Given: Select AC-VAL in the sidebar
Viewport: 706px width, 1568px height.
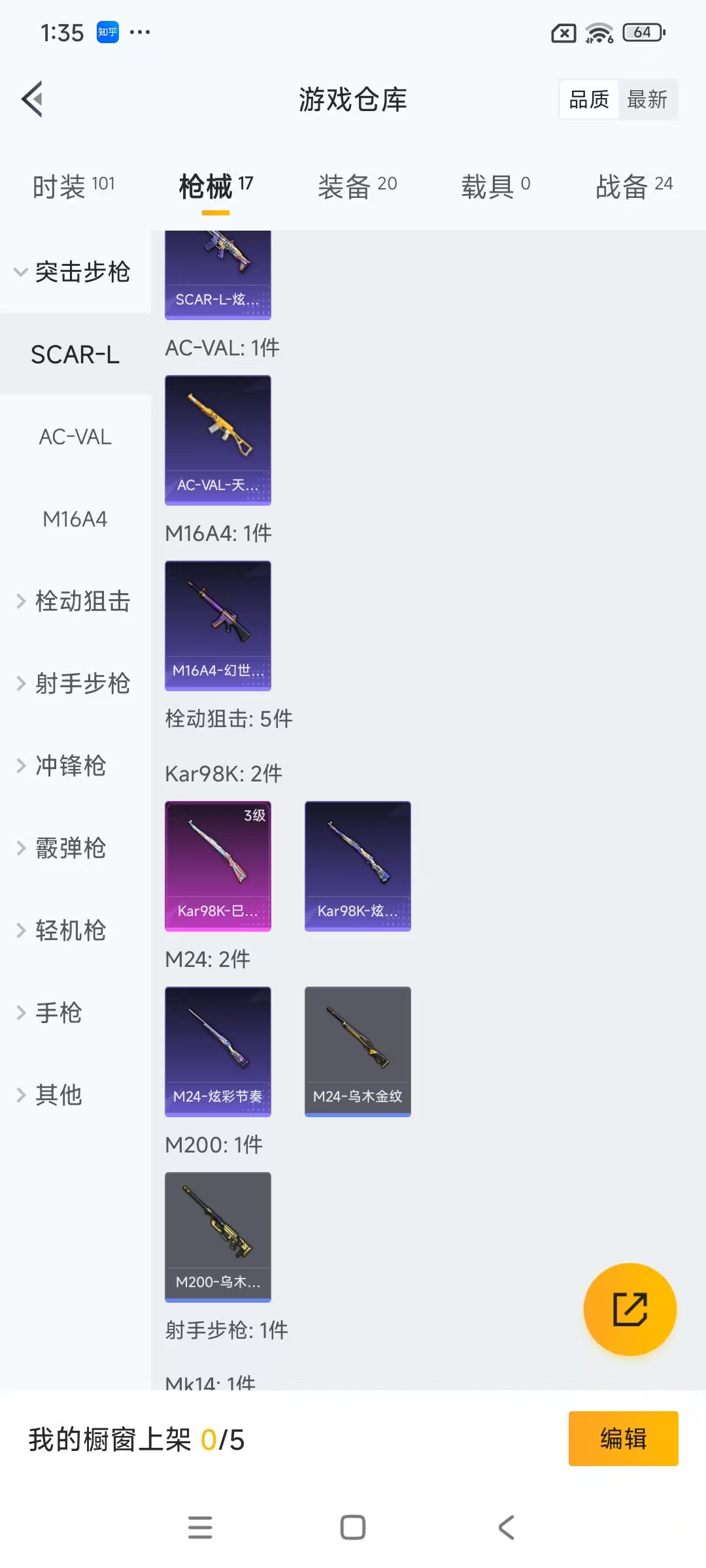Looking at the screenshot, I should coord(75,436).
